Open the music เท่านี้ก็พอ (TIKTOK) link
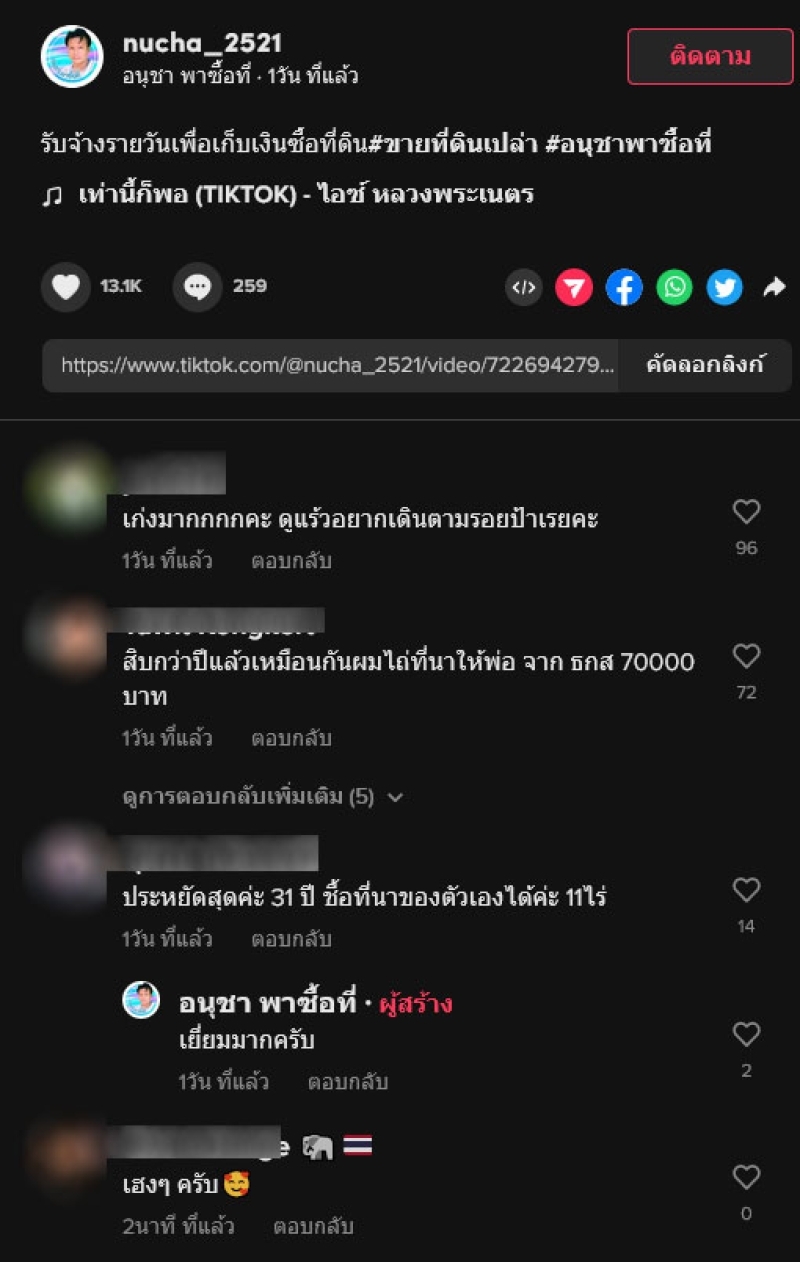This screenshot has width=800, height=1262. pyautogui.click(x=305, y=195)
